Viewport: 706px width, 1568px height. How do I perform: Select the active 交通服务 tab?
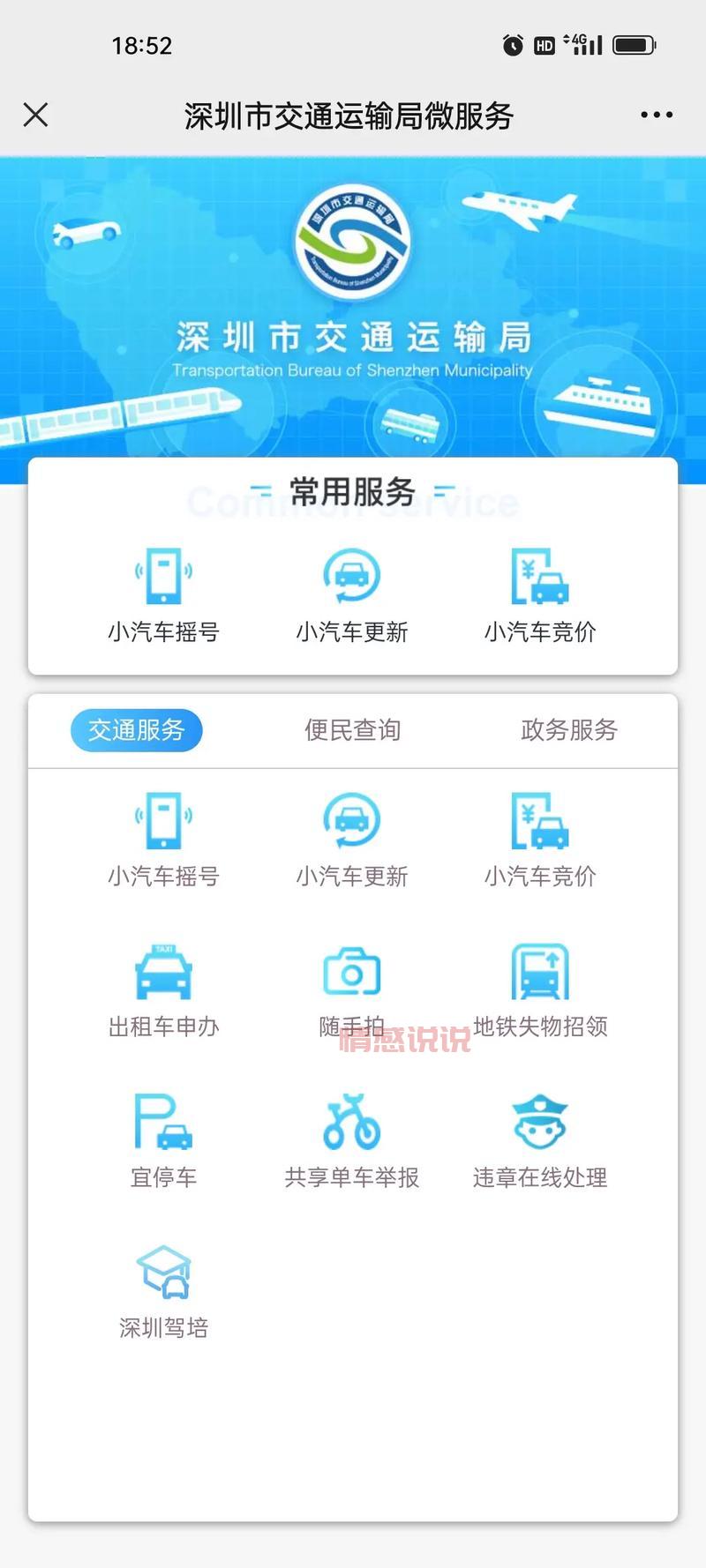[x=137, y=730]
